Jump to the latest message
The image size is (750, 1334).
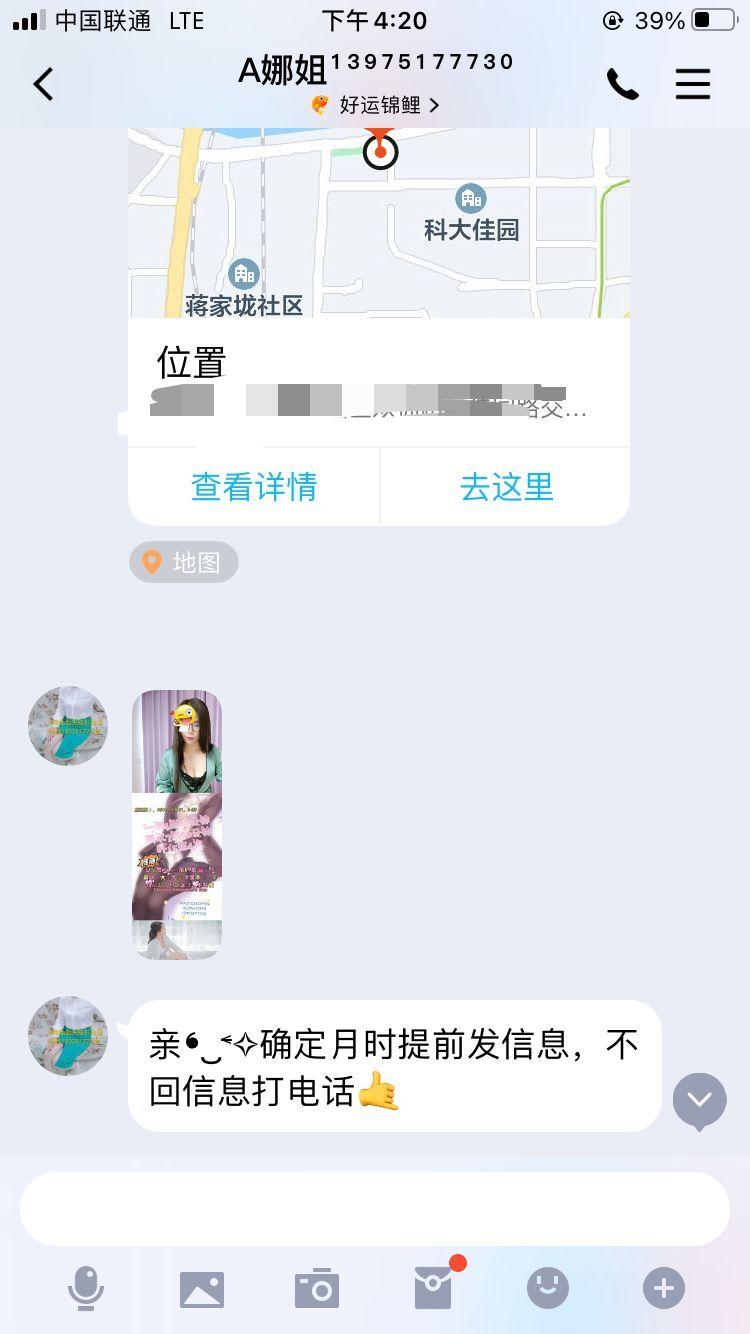coord(699,1100)
